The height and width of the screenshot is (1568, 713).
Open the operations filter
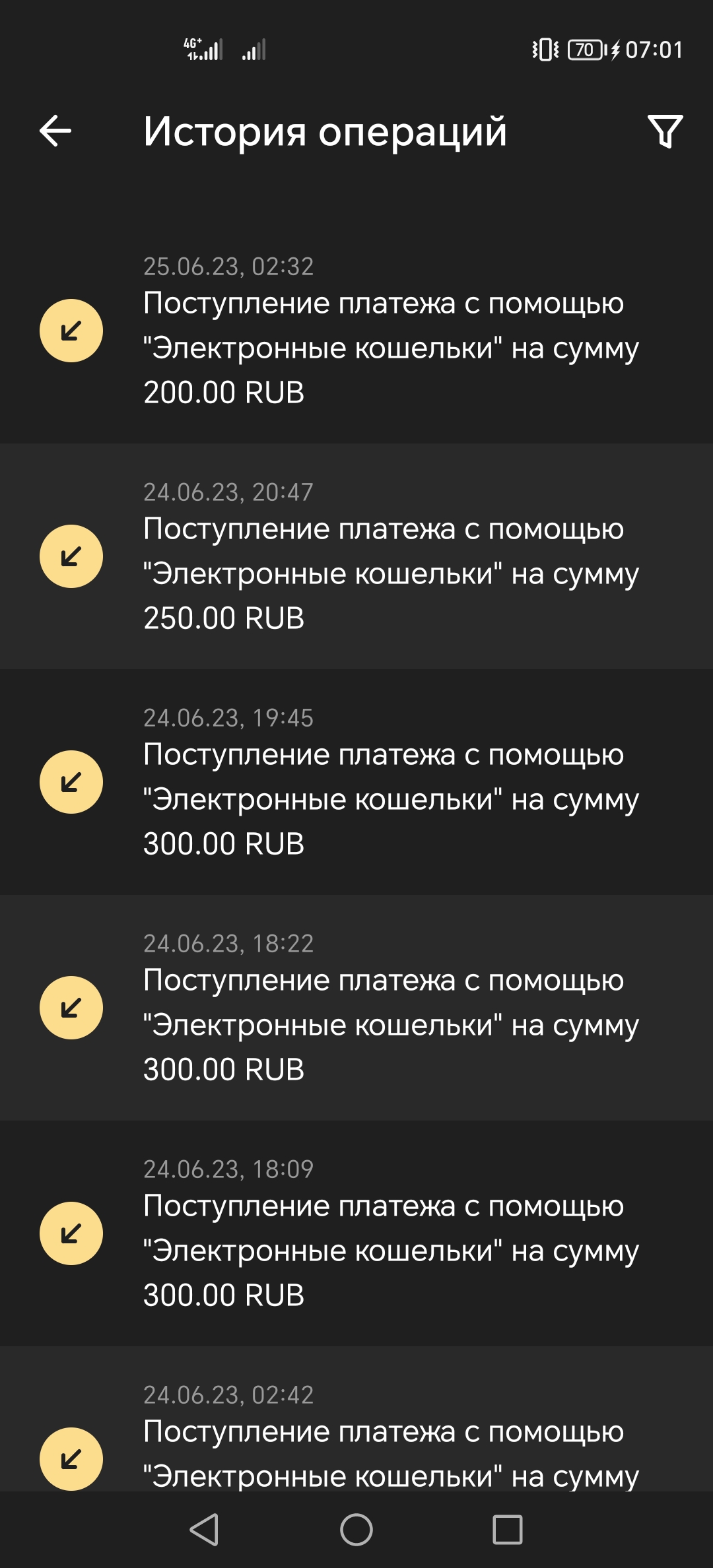[x=665, y=131]
